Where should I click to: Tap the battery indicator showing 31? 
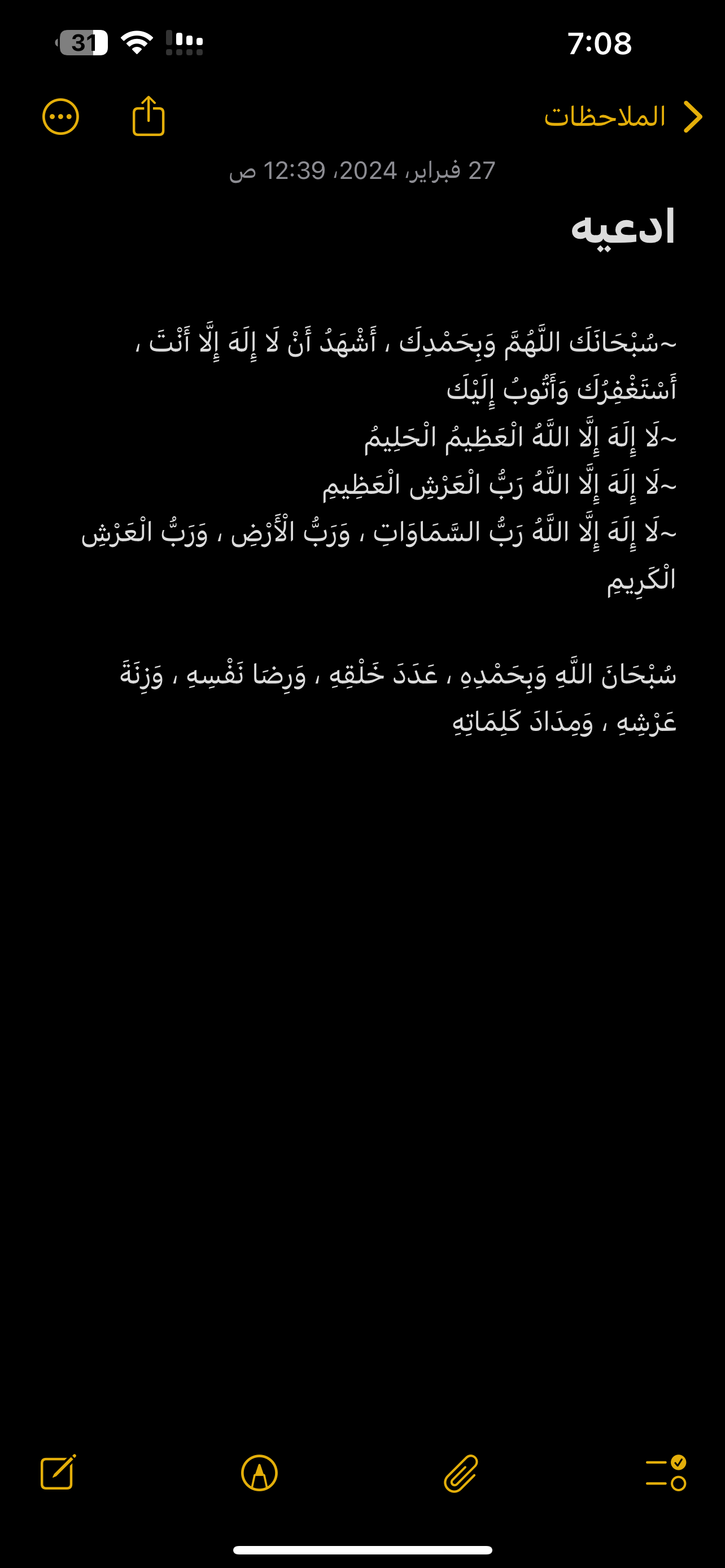[x=83, y=42]
